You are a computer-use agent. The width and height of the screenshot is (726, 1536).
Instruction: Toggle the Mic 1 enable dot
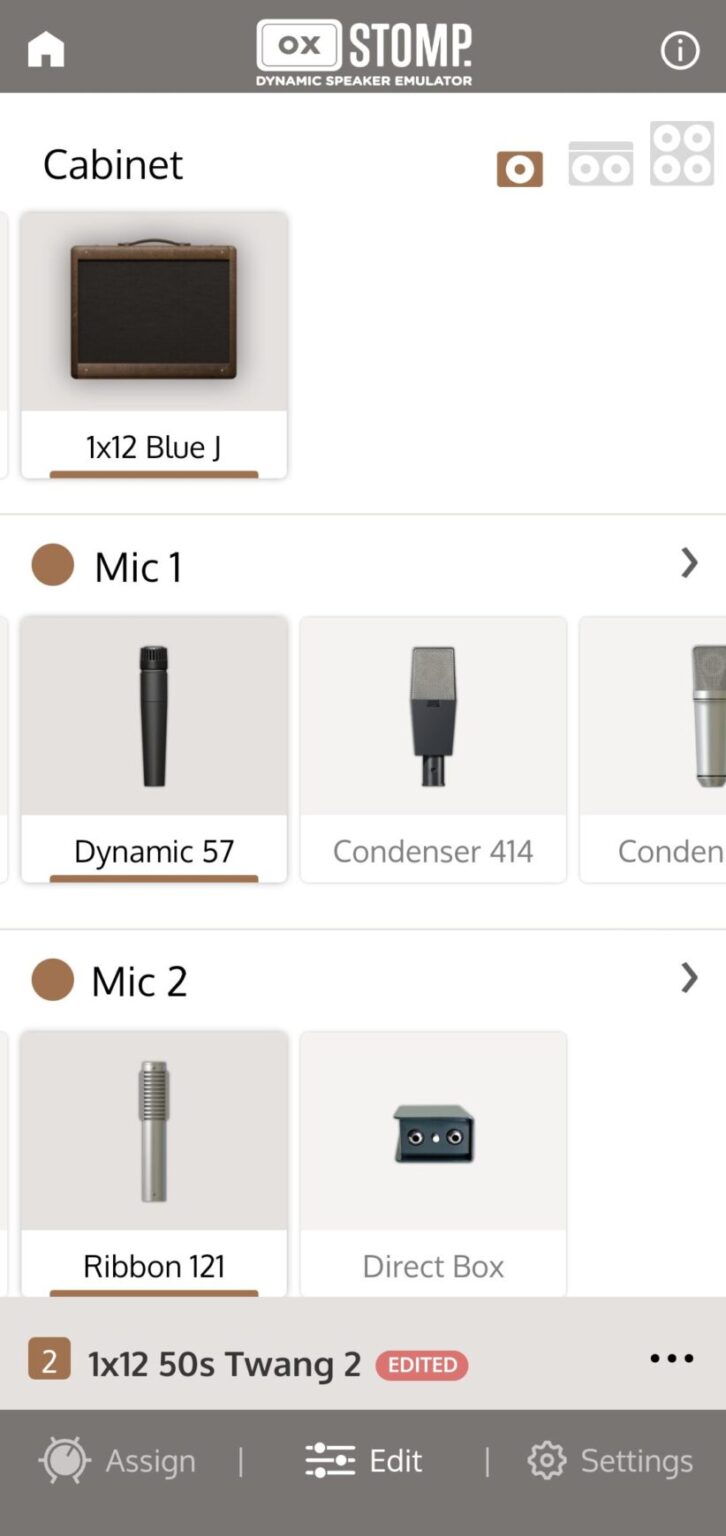[x=53, y=565]
